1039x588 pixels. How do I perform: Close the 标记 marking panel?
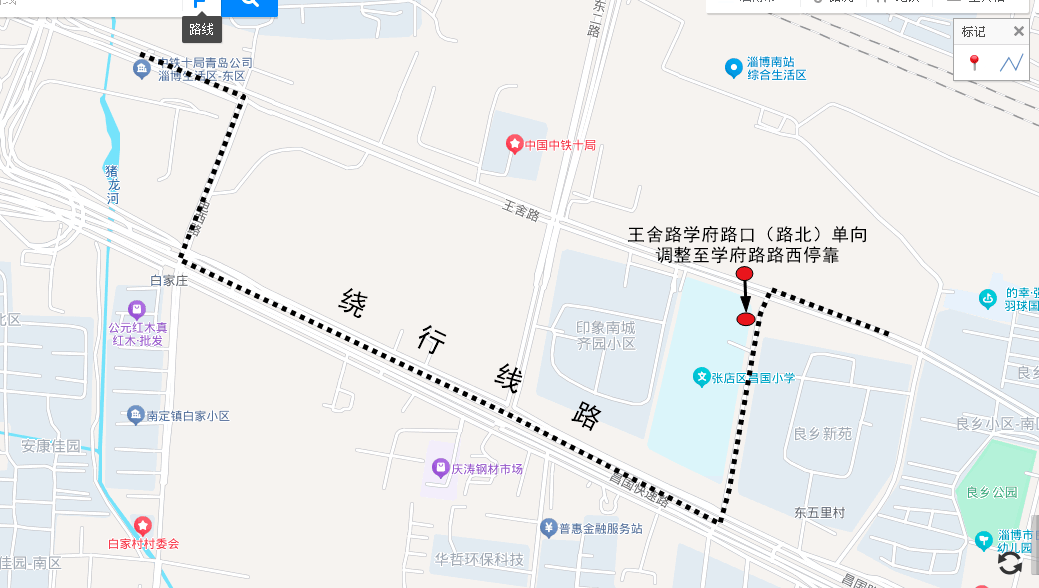click(x=1018, y=31)
